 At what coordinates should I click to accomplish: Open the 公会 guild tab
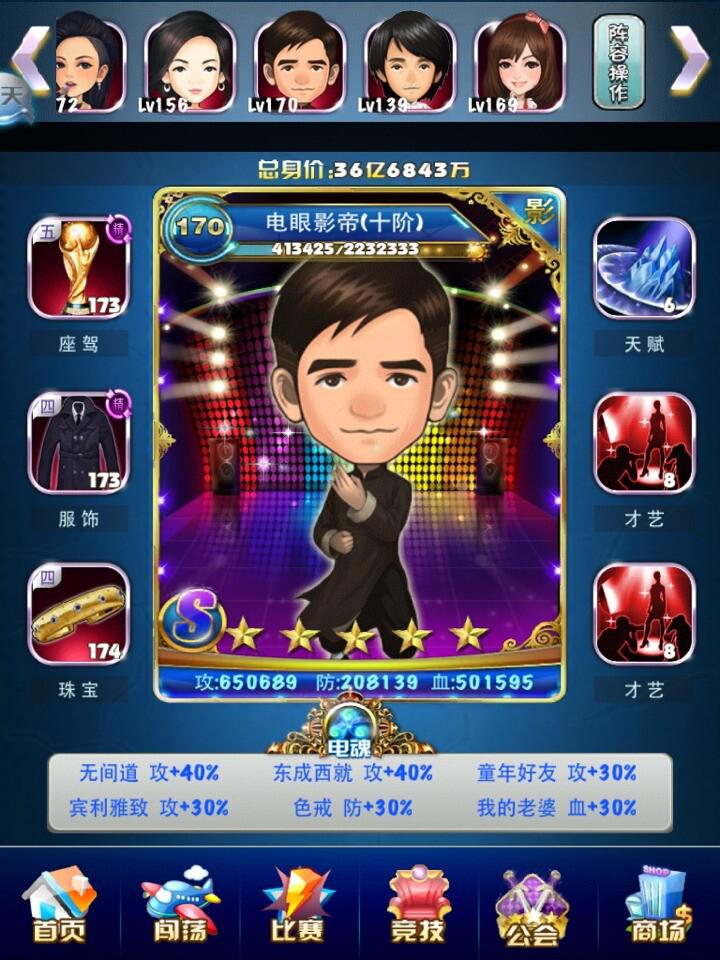538,905
